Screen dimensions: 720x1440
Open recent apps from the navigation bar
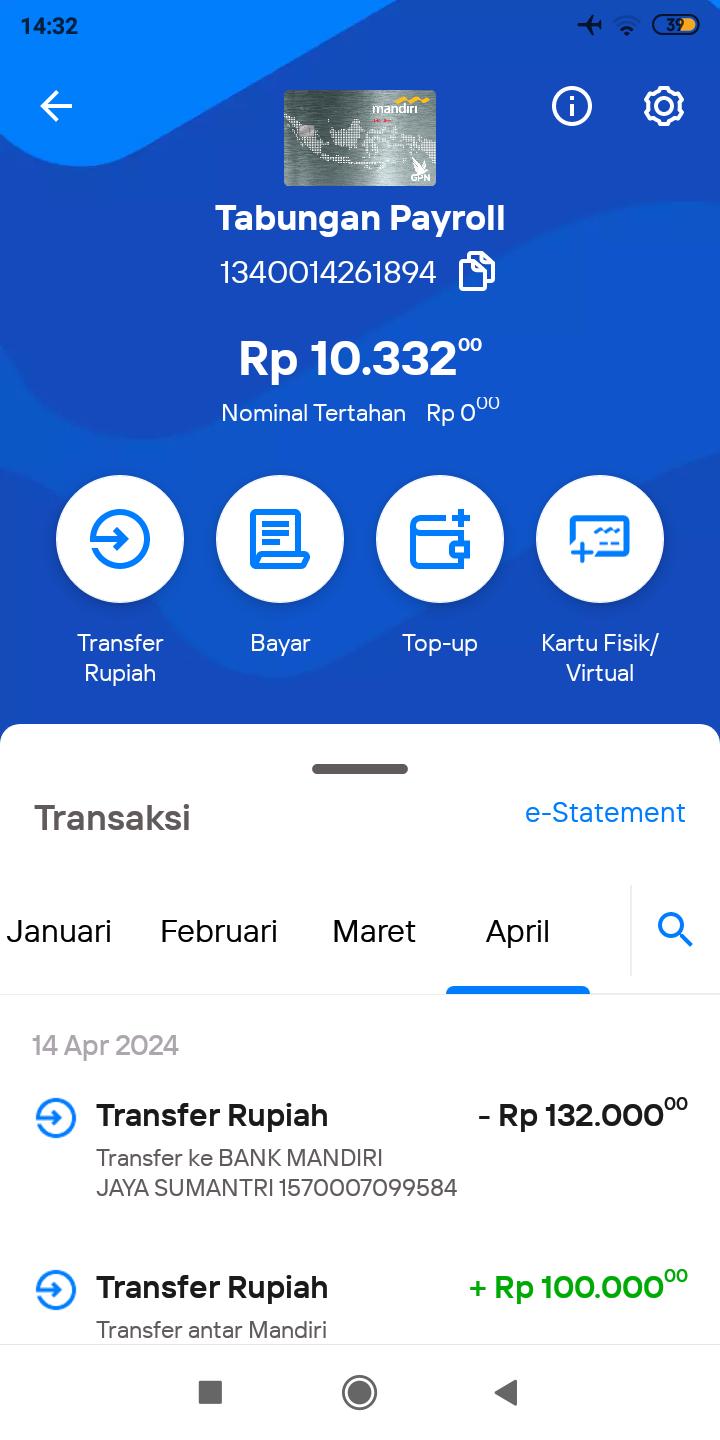(x=210, y=1392)
